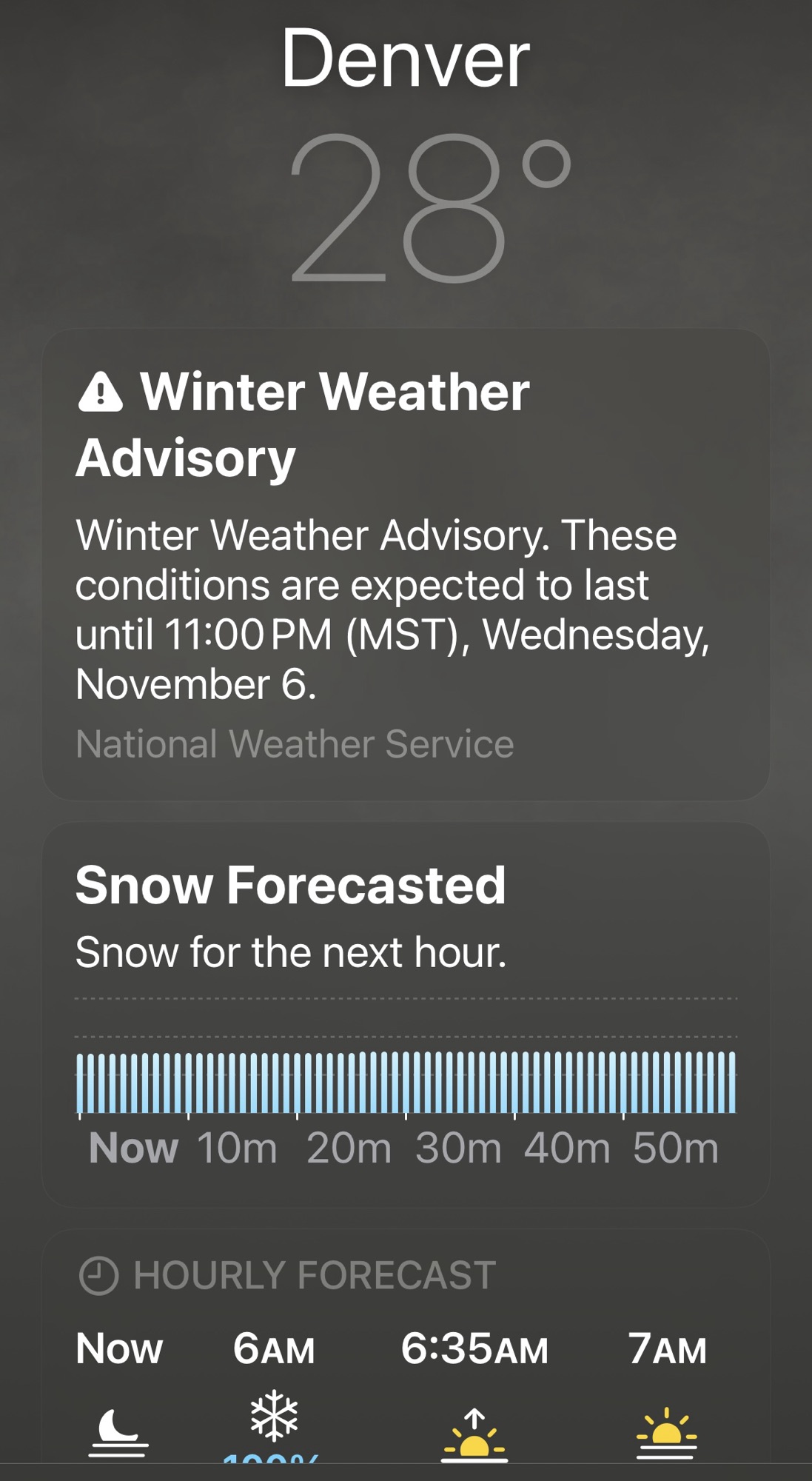The width and height of the screenshot is (812, 1481).
Task: Open the Snow Forecasted precipitation card
Action: 406,1014
